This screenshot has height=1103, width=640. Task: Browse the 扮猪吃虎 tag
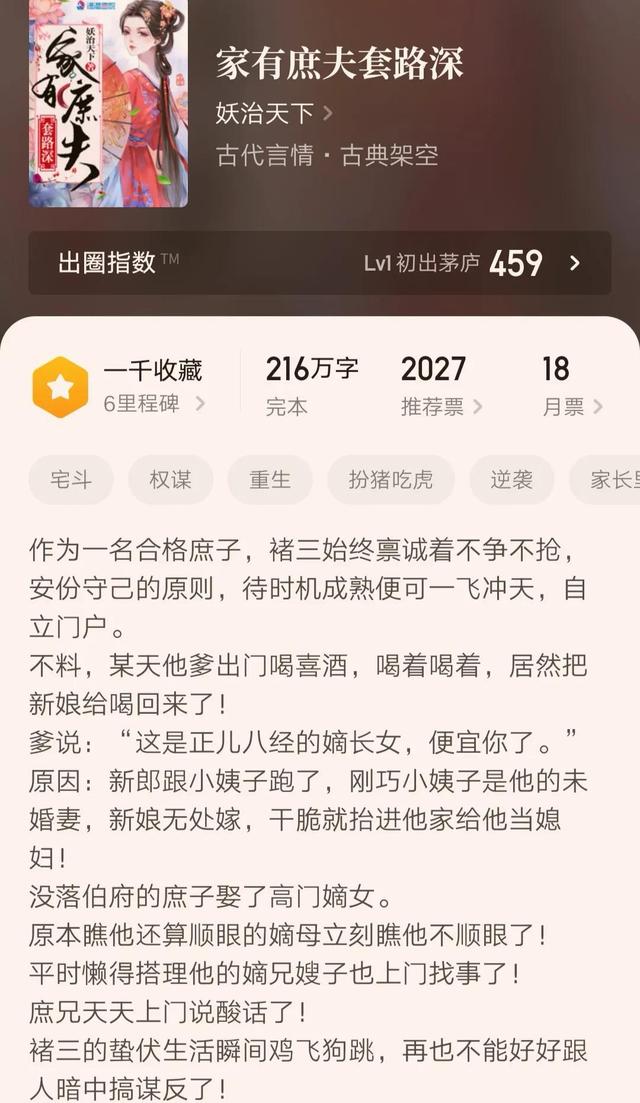[390, 480]
